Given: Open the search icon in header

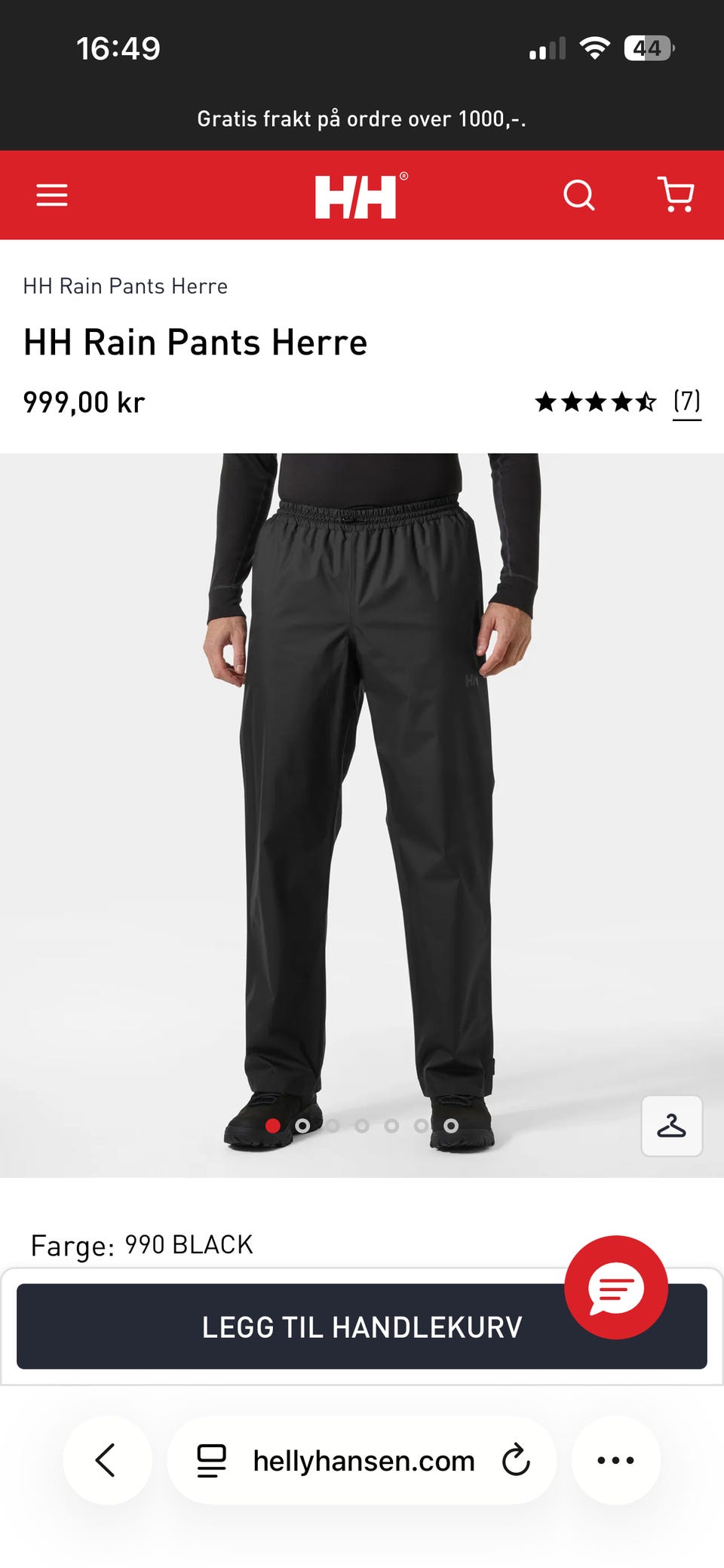Looking at the screenshot, I should [579, 195].
